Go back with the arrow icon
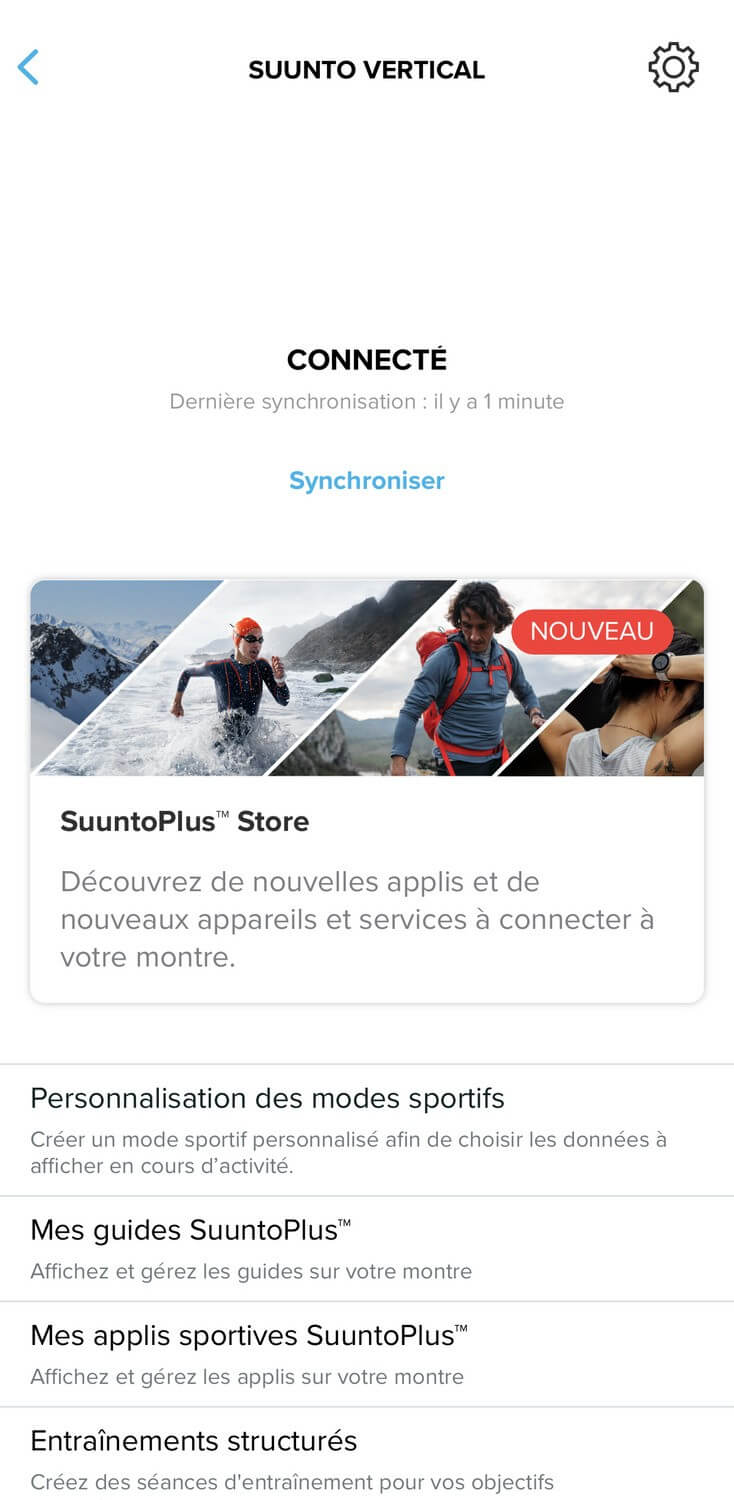The image size is (734, 1500). click(x=28, y=68)
